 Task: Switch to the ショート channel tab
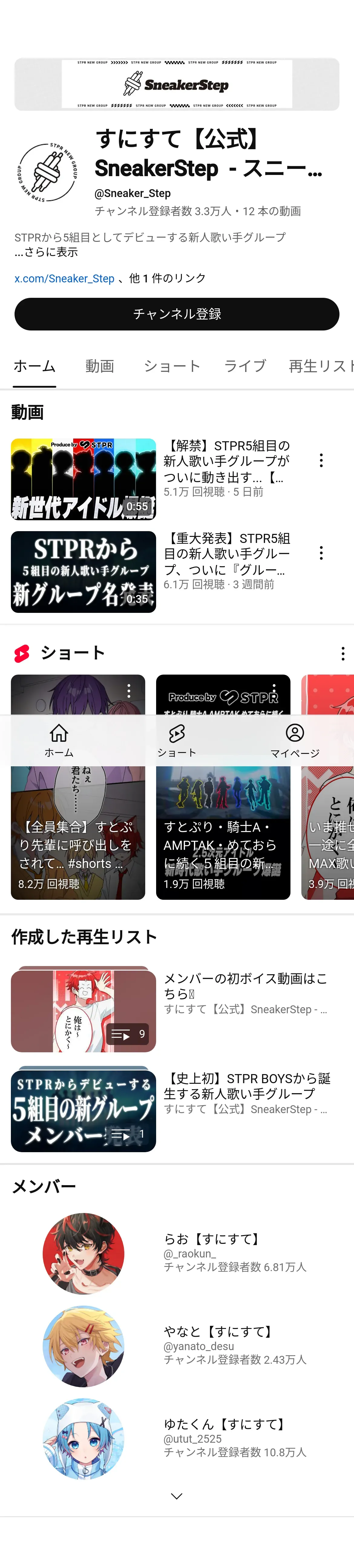(x=172, y=366)
